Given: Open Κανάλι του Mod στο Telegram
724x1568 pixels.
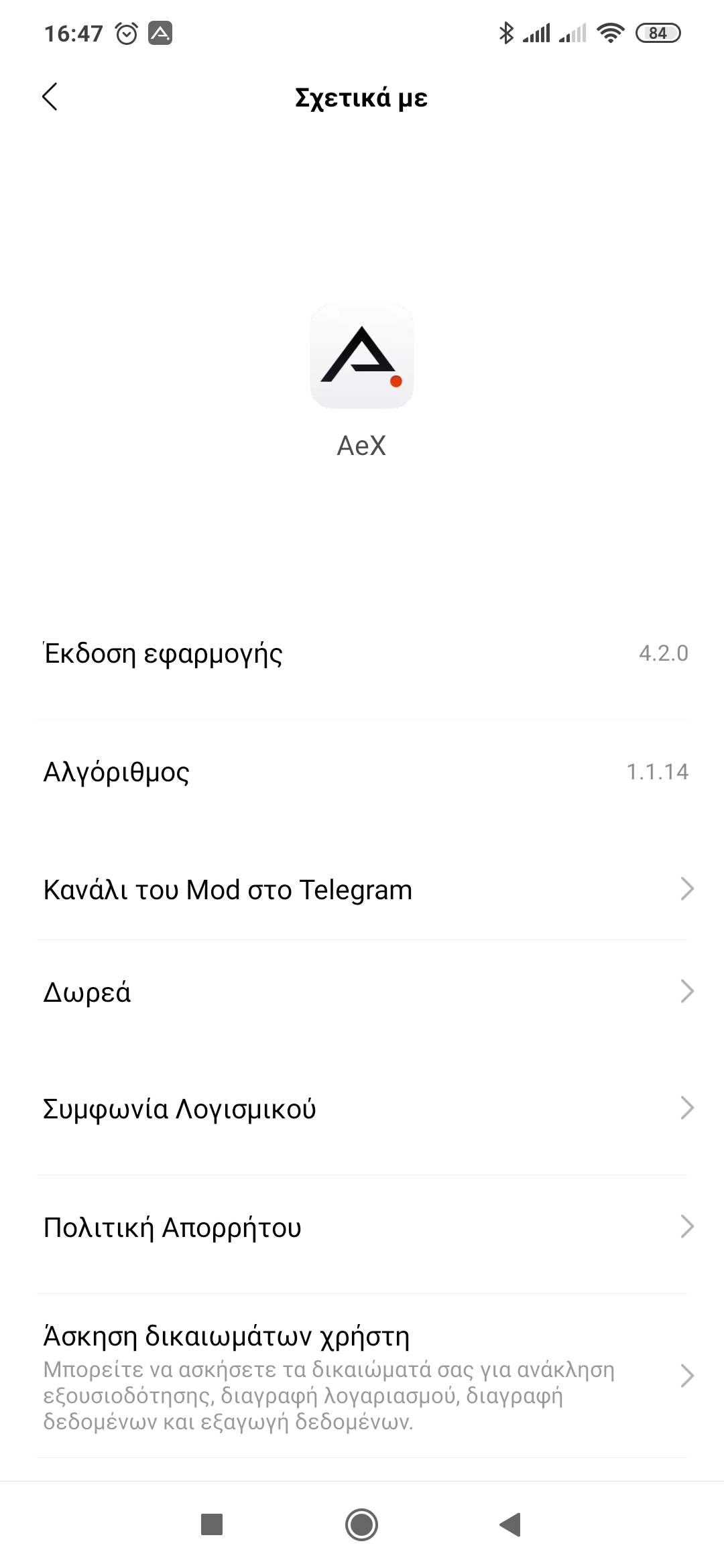Looking at the screenshot, I should 362,889.
